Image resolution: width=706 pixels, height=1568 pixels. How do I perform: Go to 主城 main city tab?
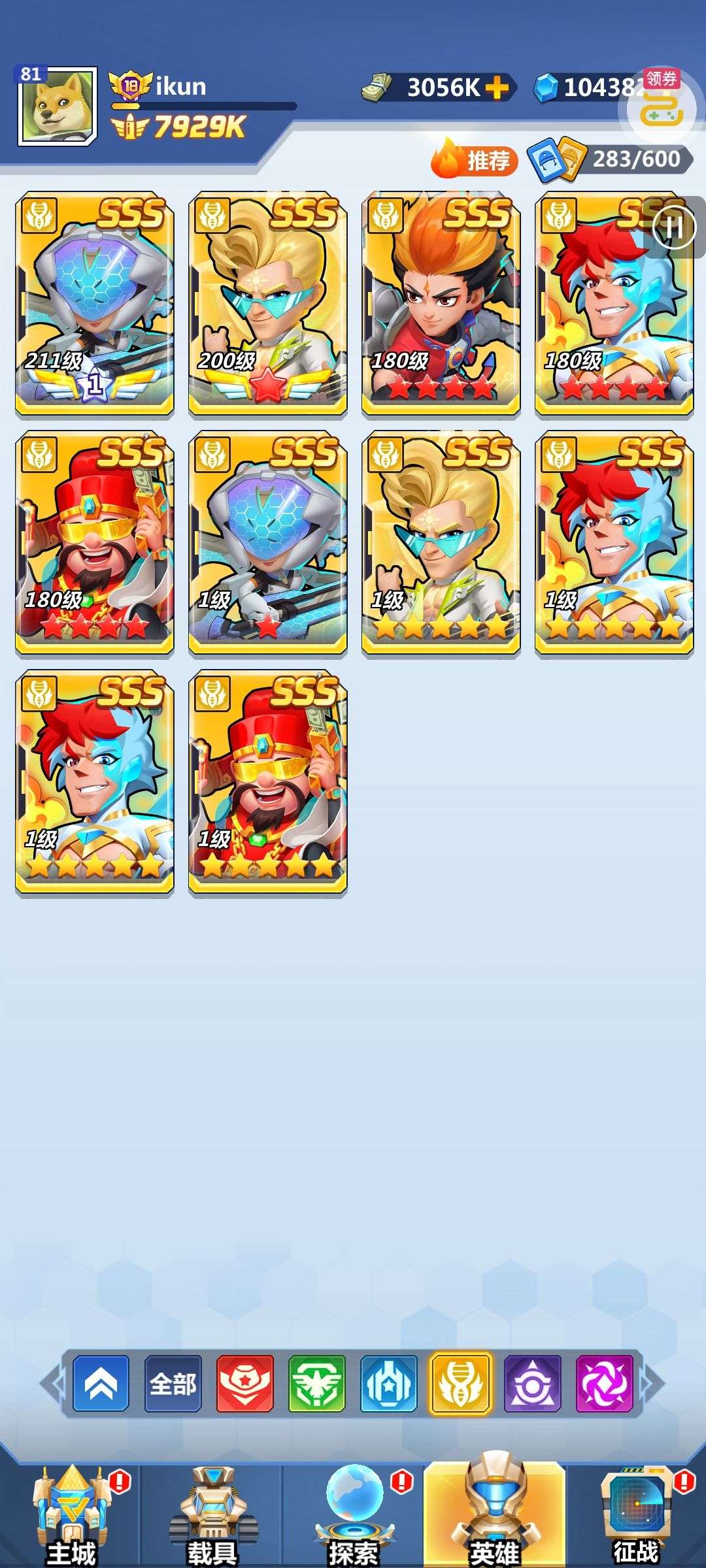point(71,1516)
